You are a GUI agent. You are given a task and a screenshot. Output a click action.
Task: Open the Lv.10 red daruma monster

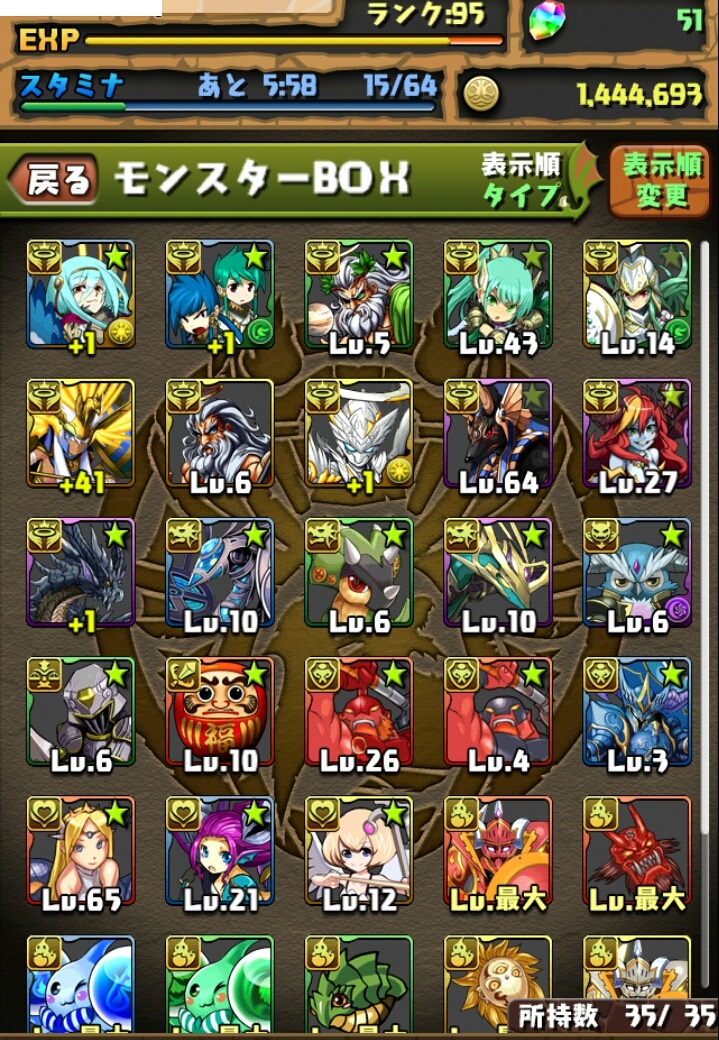[x=220, y=713]
